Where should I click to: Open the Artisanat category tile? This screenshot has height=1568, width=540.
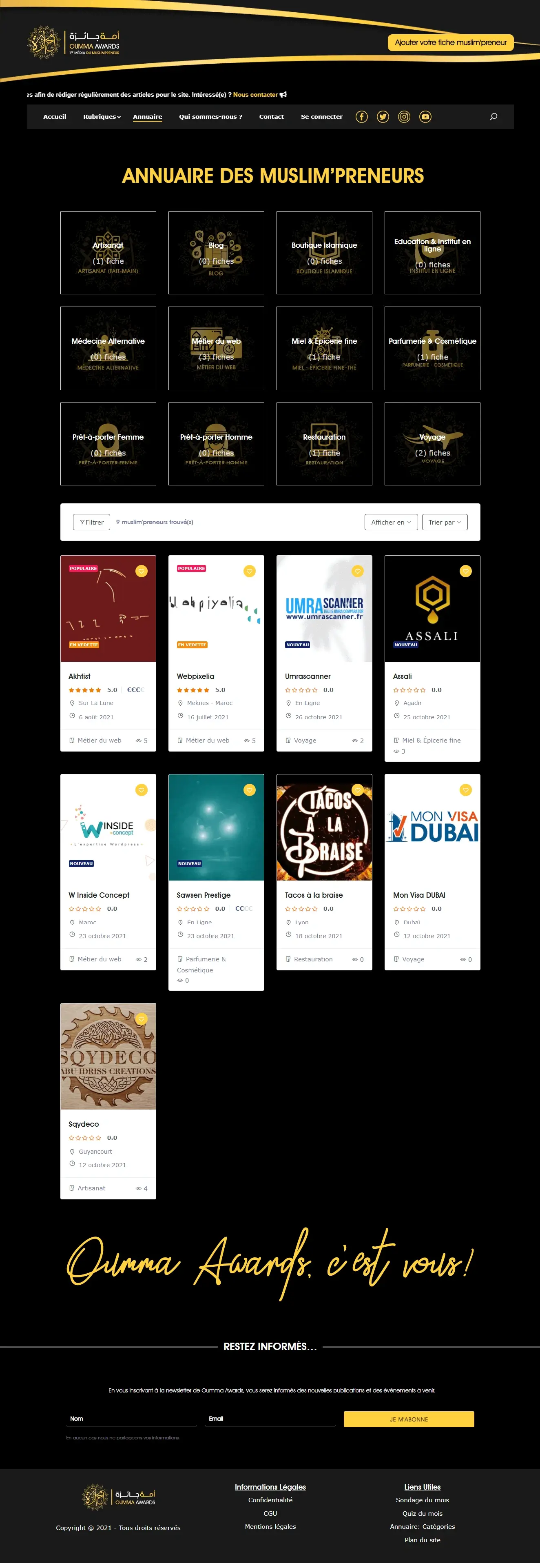click(x=108, y=253)
